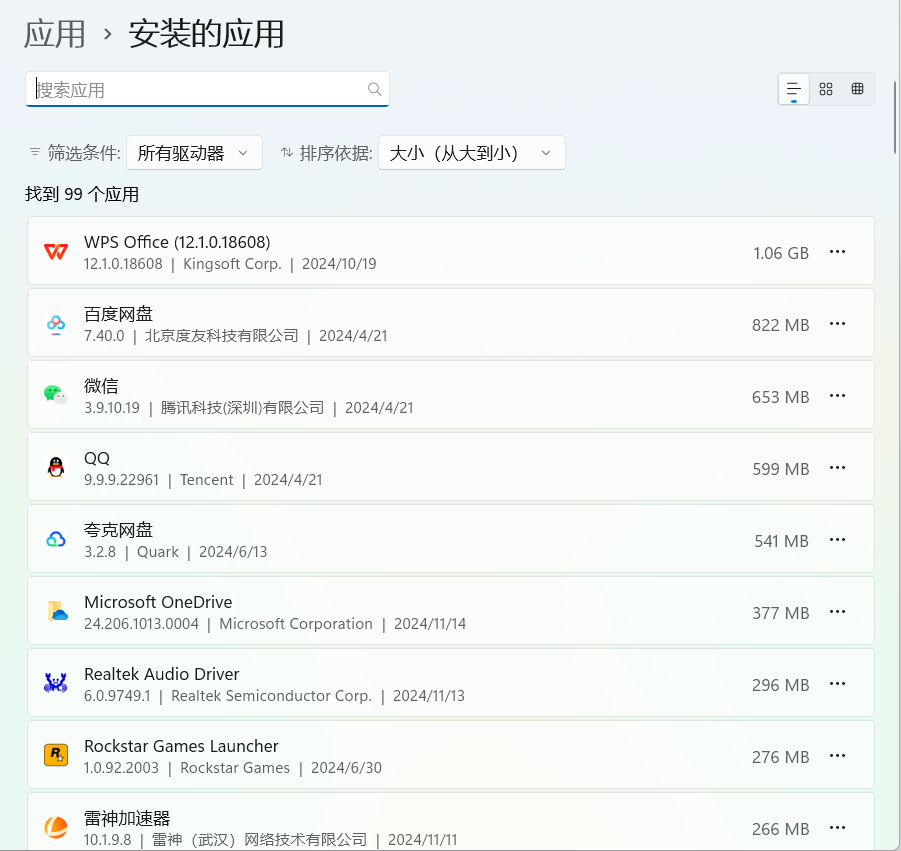
Task: Switch to tile view layout
Action: tap(858, 89)
